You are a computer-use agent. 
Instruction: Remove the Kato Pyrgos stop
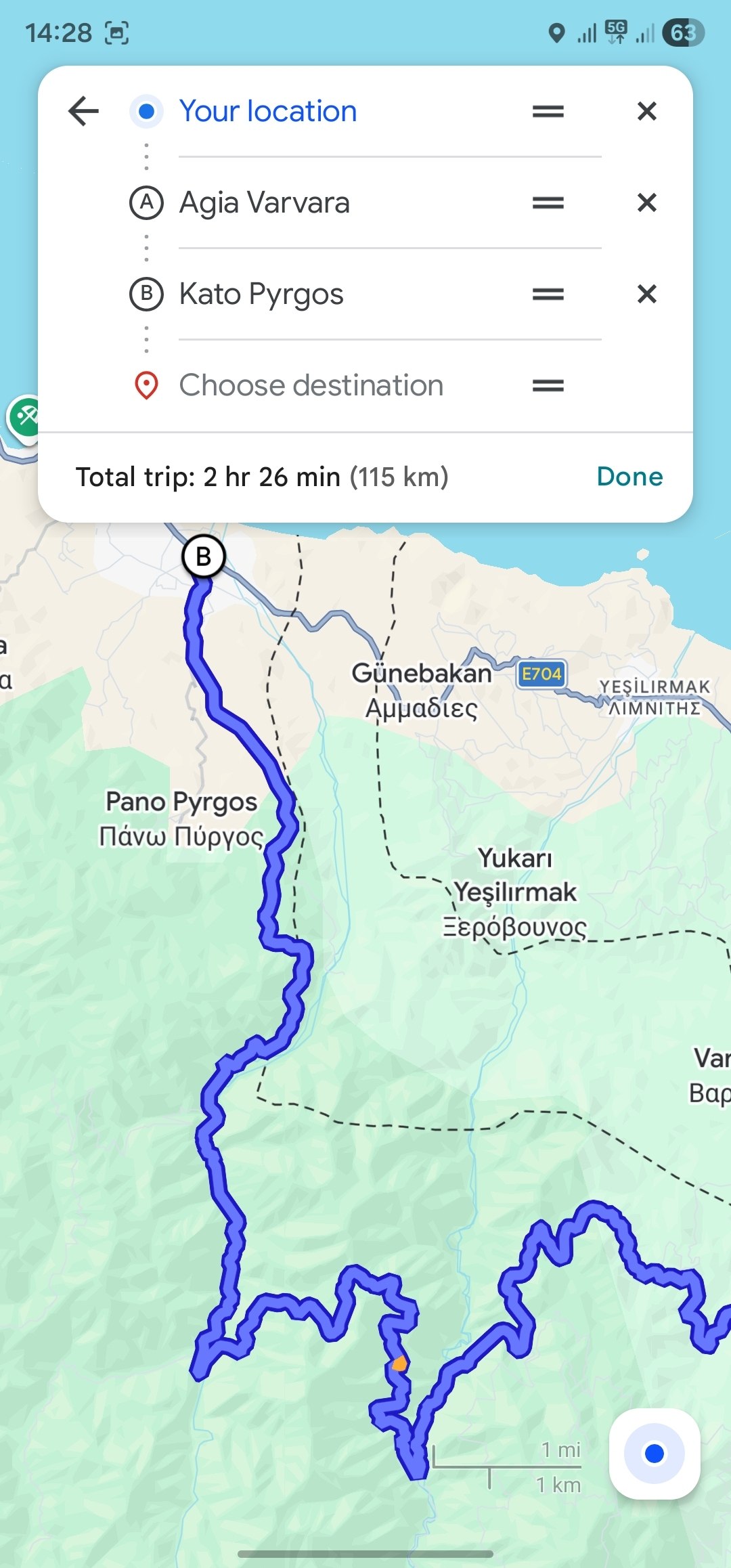(x=647, y=294)
